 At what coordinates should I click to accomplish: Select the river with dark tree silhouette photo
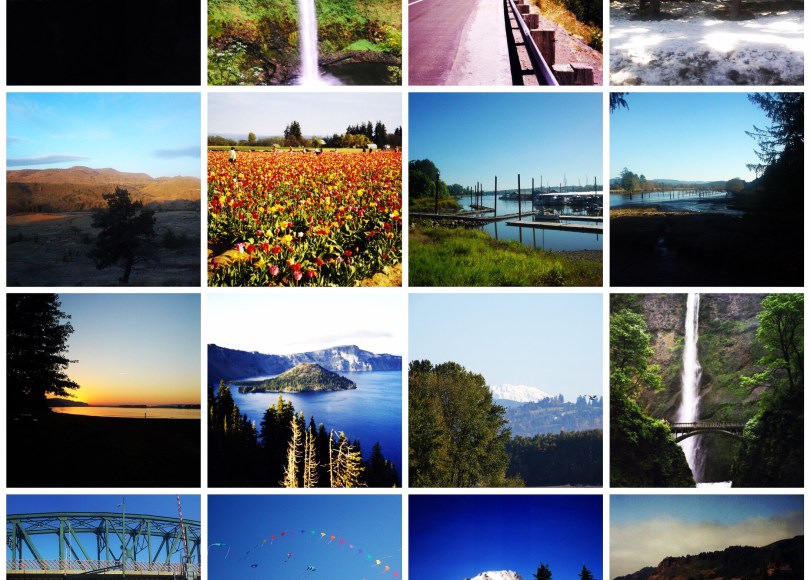[x=706, y=190]
